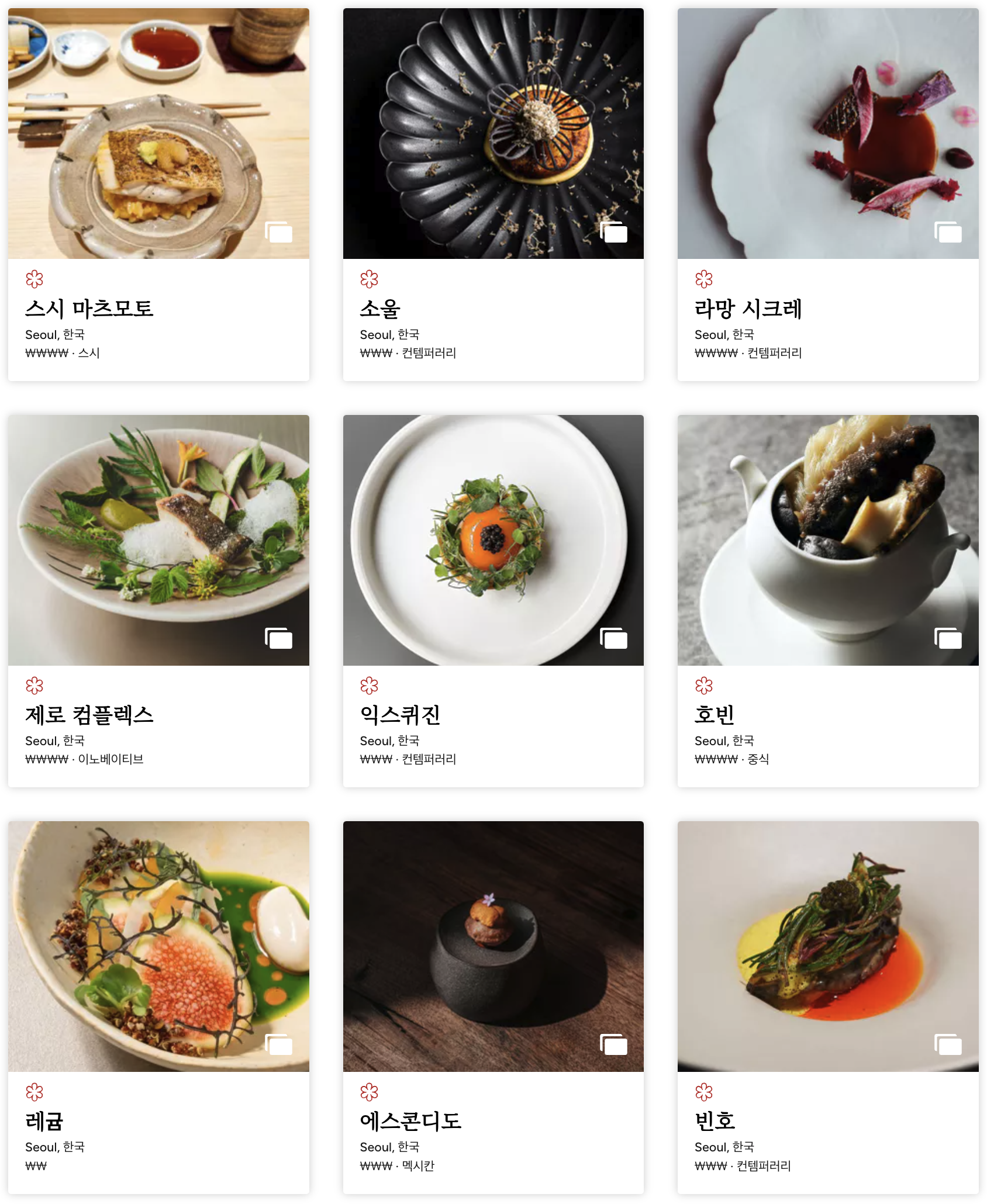Open the 제로 컴플렉스 restaurant card
The image size is (987, 1204).
coord(89,715)
